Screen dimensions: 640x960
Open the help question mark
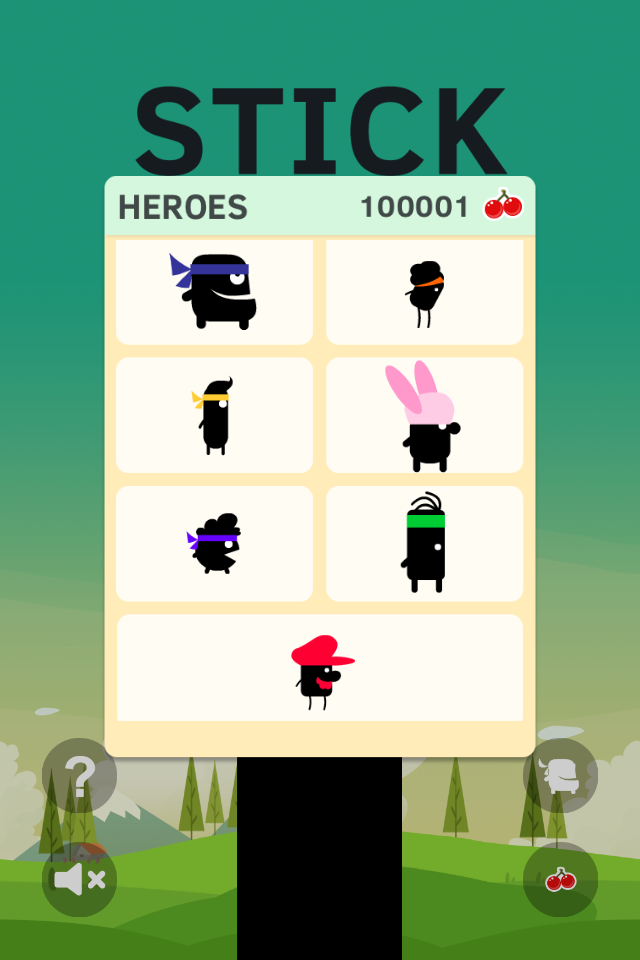click(79, 775)
